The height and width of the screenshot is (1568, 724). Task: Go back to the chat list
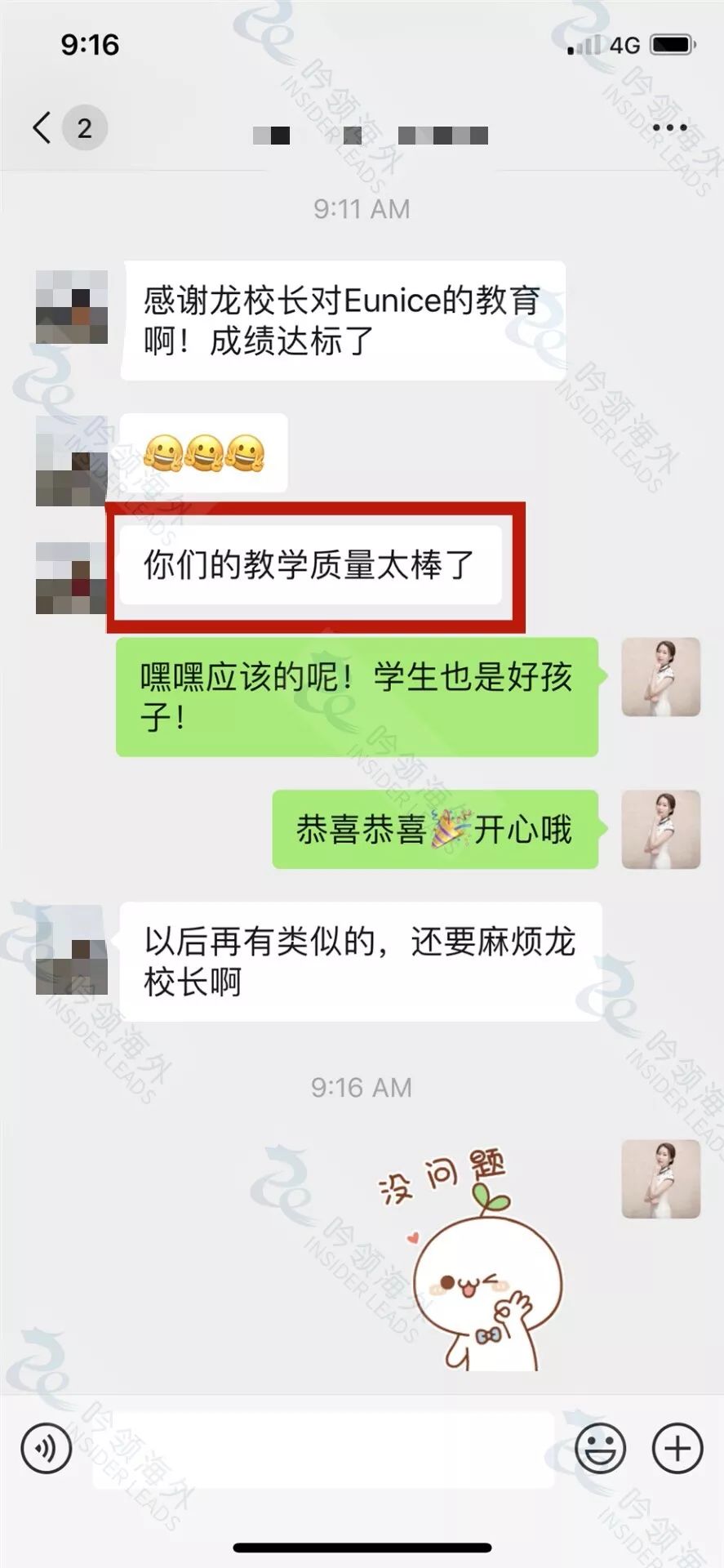point(42,128)
